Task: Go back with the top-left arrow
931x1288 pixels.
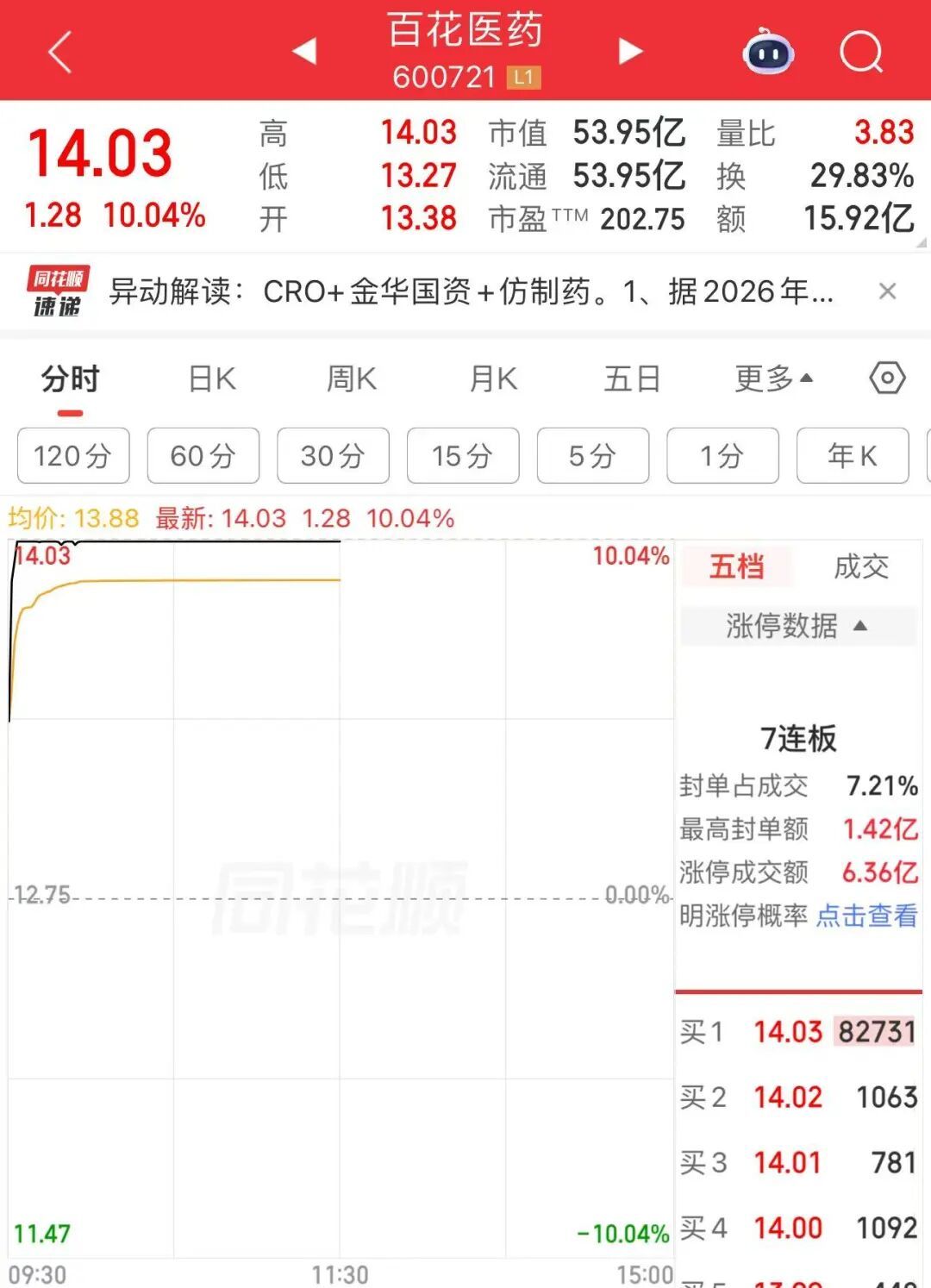Action: coord(59,53)
